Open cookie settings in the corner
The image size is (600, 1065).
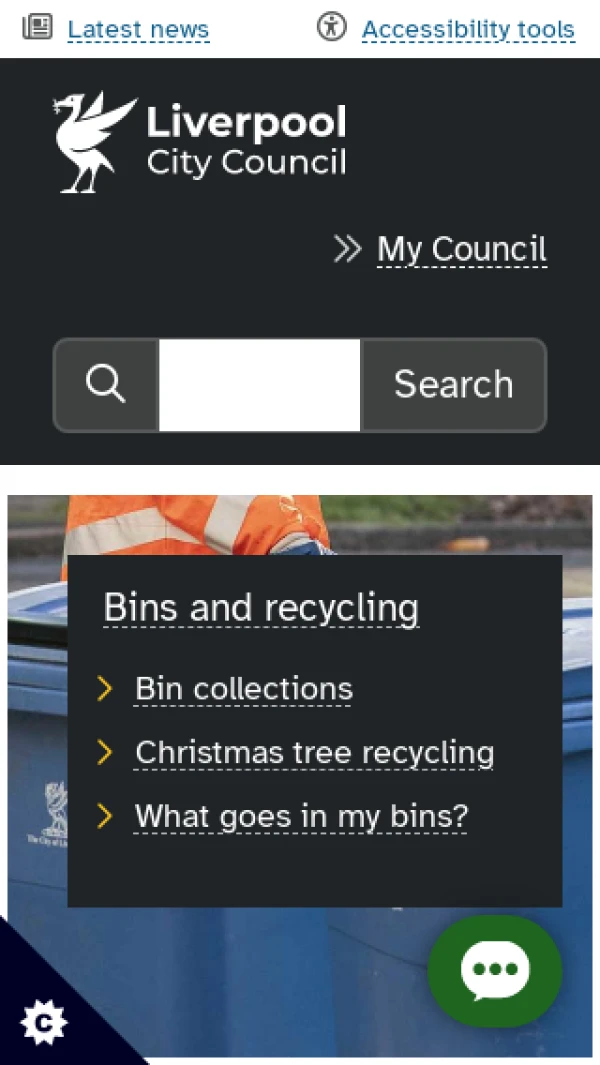(x=43, y=1022)
